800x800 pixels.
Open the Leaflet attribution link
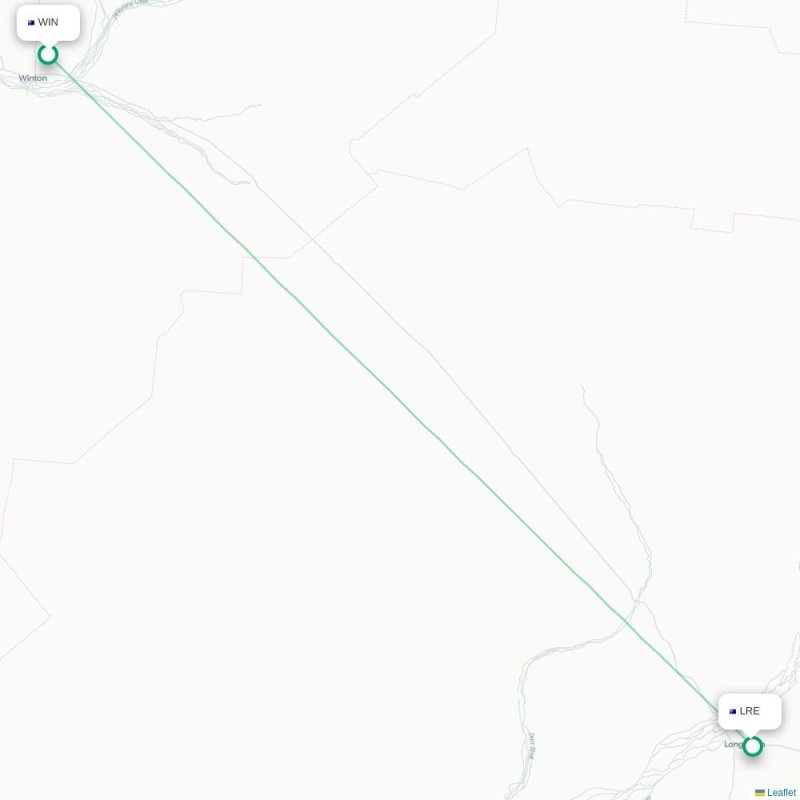pyautogui.click(x=781, y=792)
